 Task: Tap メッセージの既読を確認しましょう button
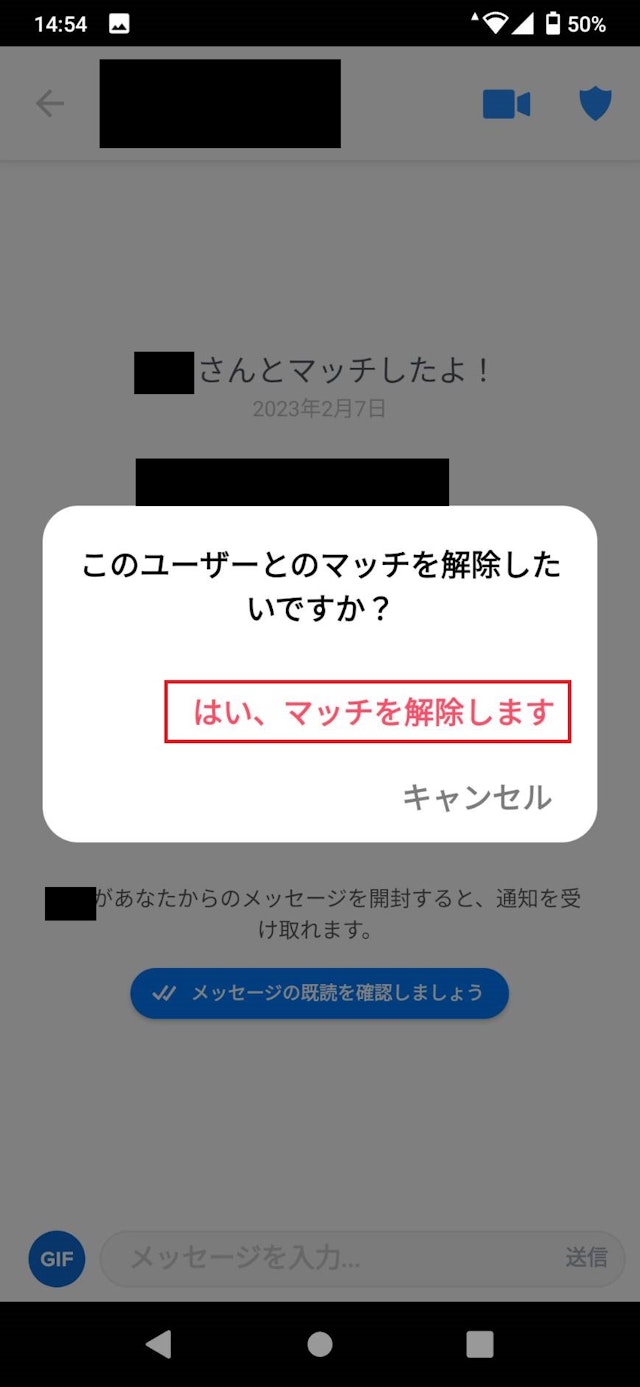pos(319,993)
